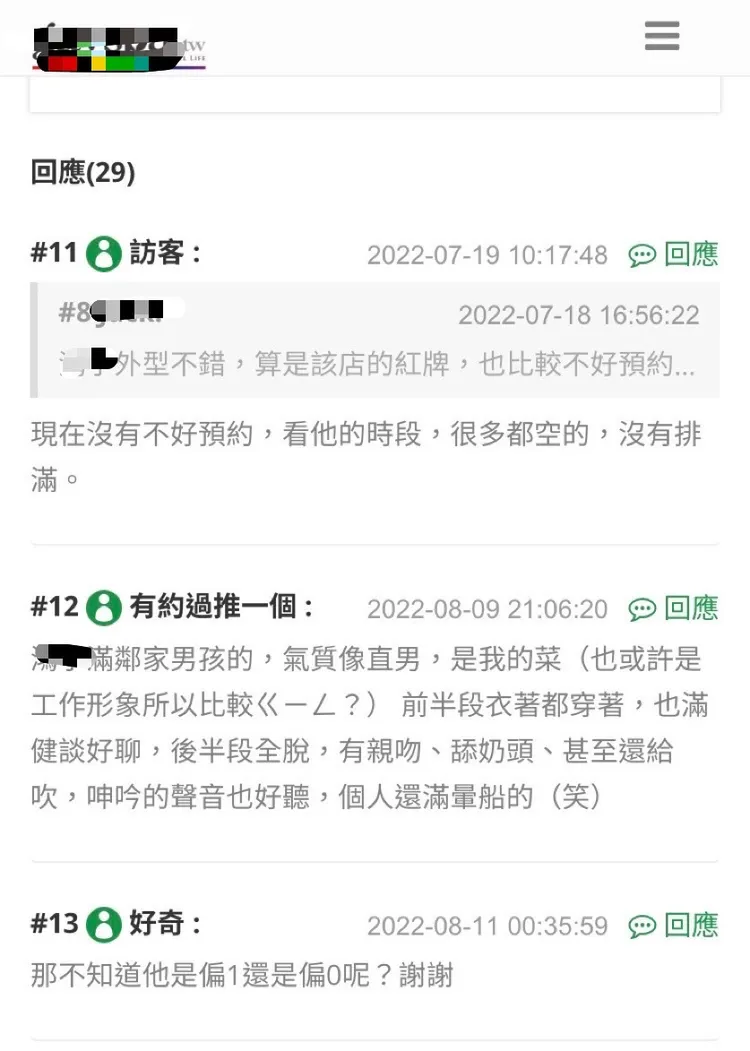Click the speech bubble icon on comment #11

click(643, 255)
